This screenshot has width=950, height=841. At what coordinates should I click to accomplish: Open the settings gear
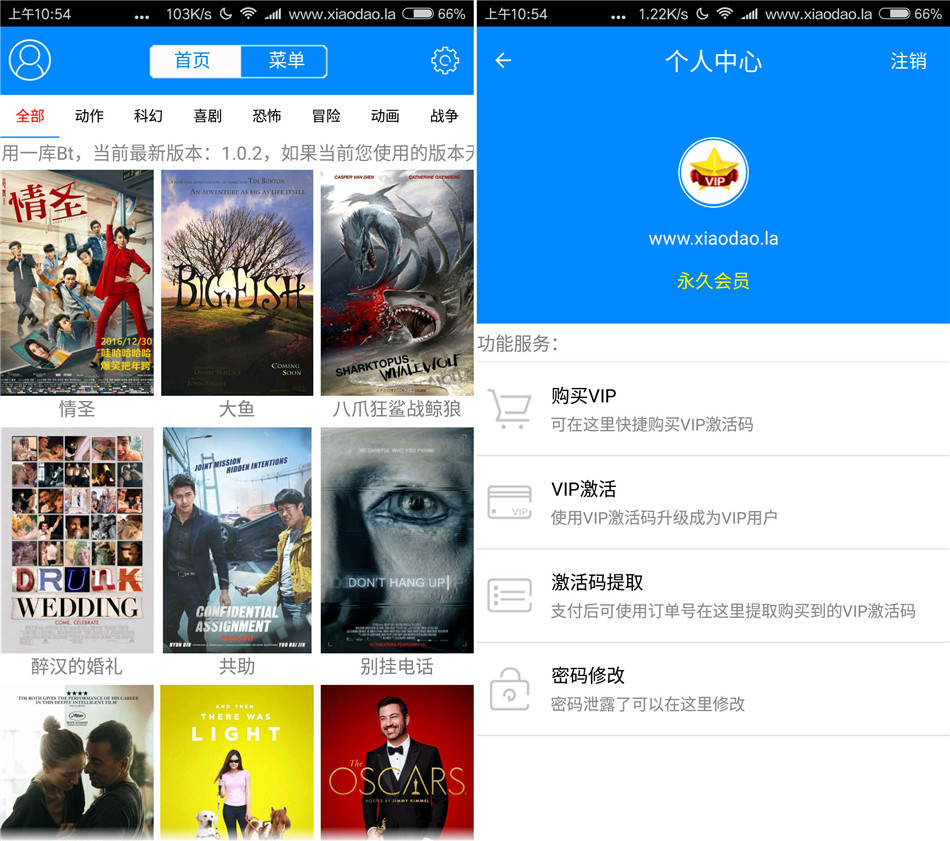click(445, 61)
